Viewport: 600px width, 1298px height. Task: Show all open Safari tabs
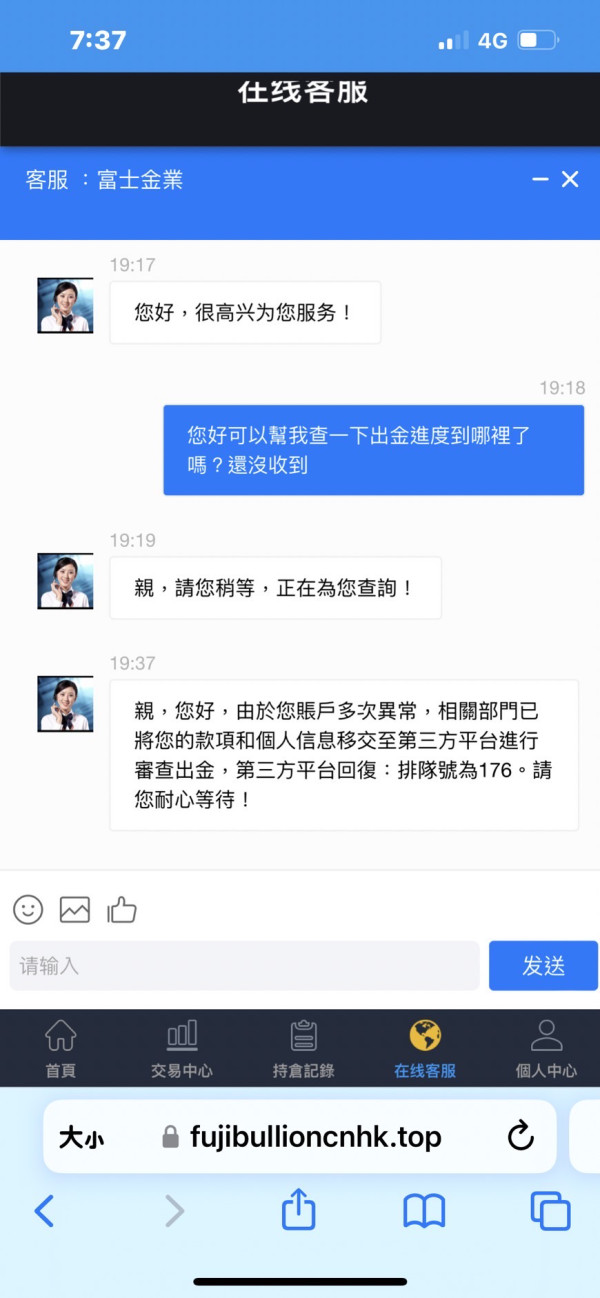tap(550, 1211)
